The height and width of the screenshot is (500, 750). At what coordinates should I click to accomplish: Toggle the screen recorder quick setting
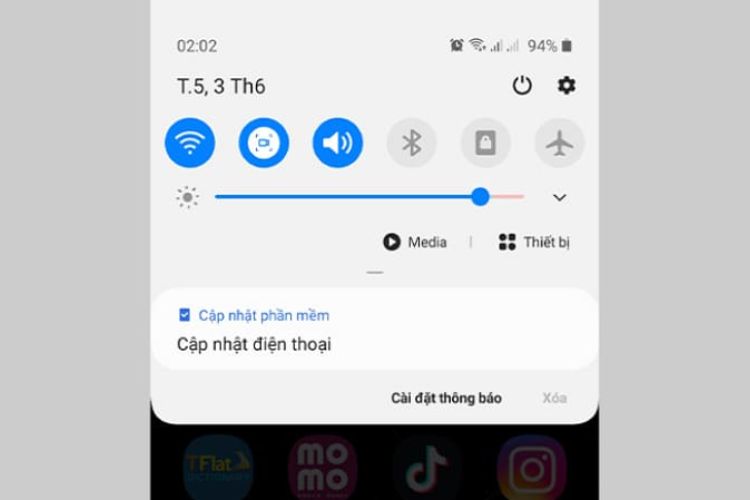264,143
